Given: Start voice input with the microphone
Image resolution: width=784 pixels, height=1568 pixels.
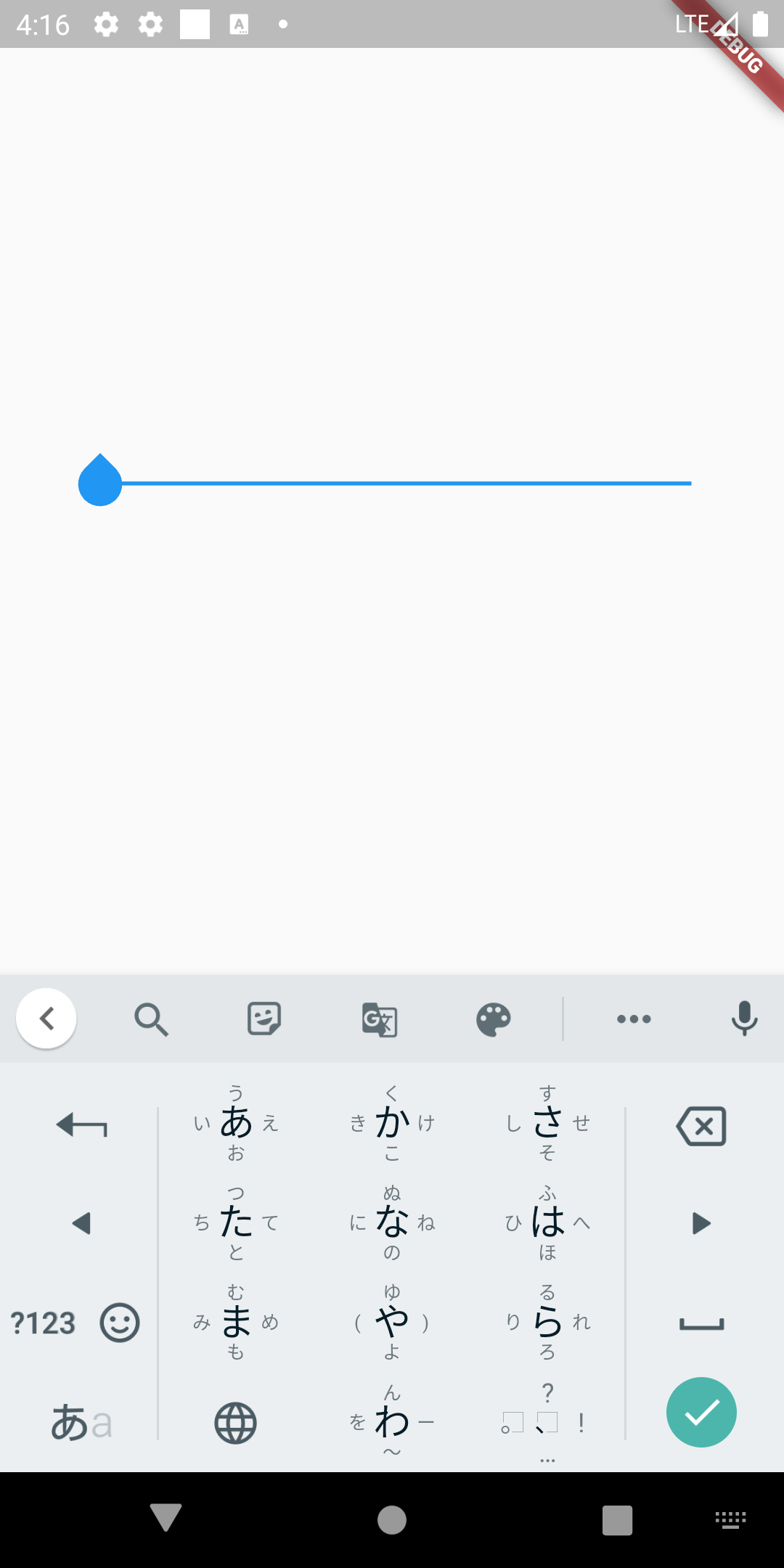Looking at the screenshot, I should coord(745,1018).
